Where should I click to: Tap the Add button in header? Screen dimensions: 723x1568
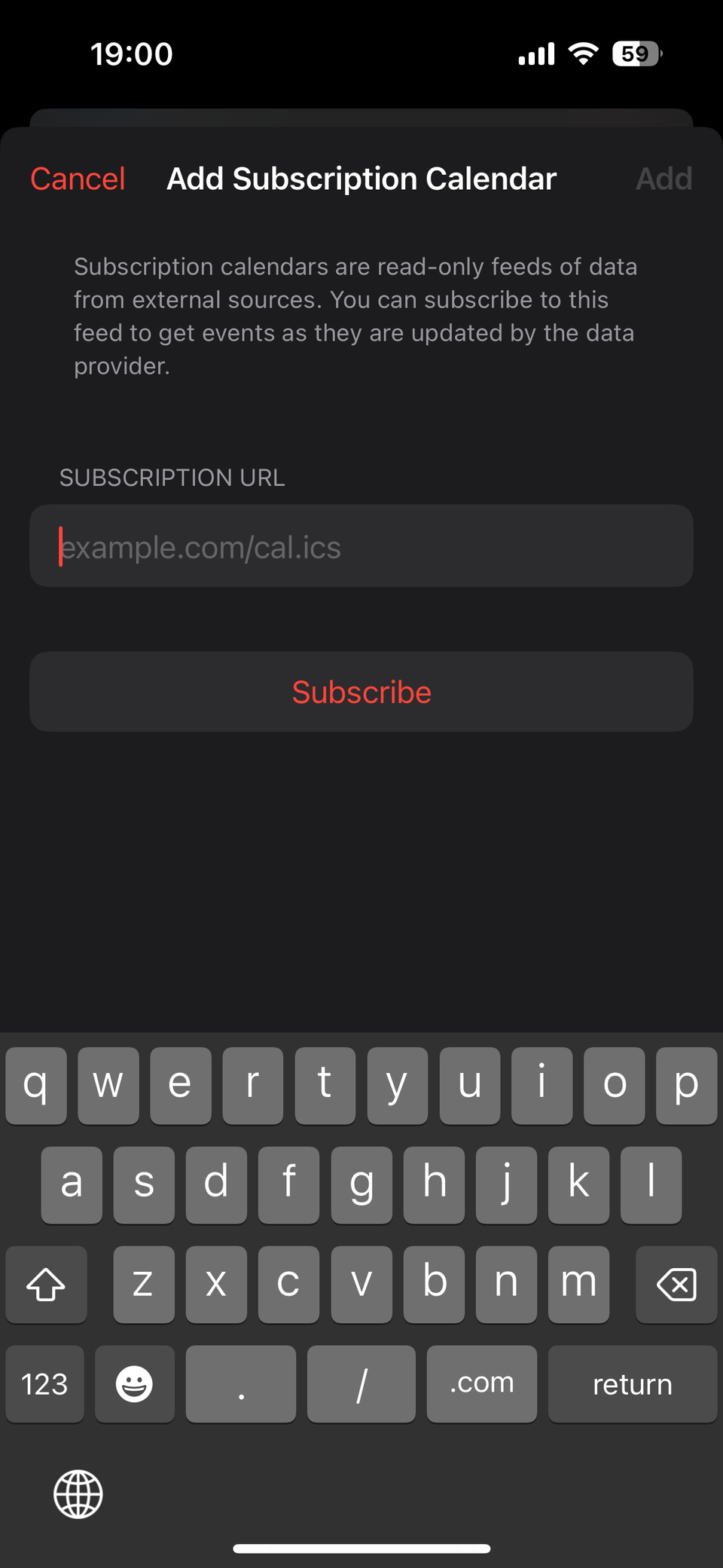click(x=663, y=179)
